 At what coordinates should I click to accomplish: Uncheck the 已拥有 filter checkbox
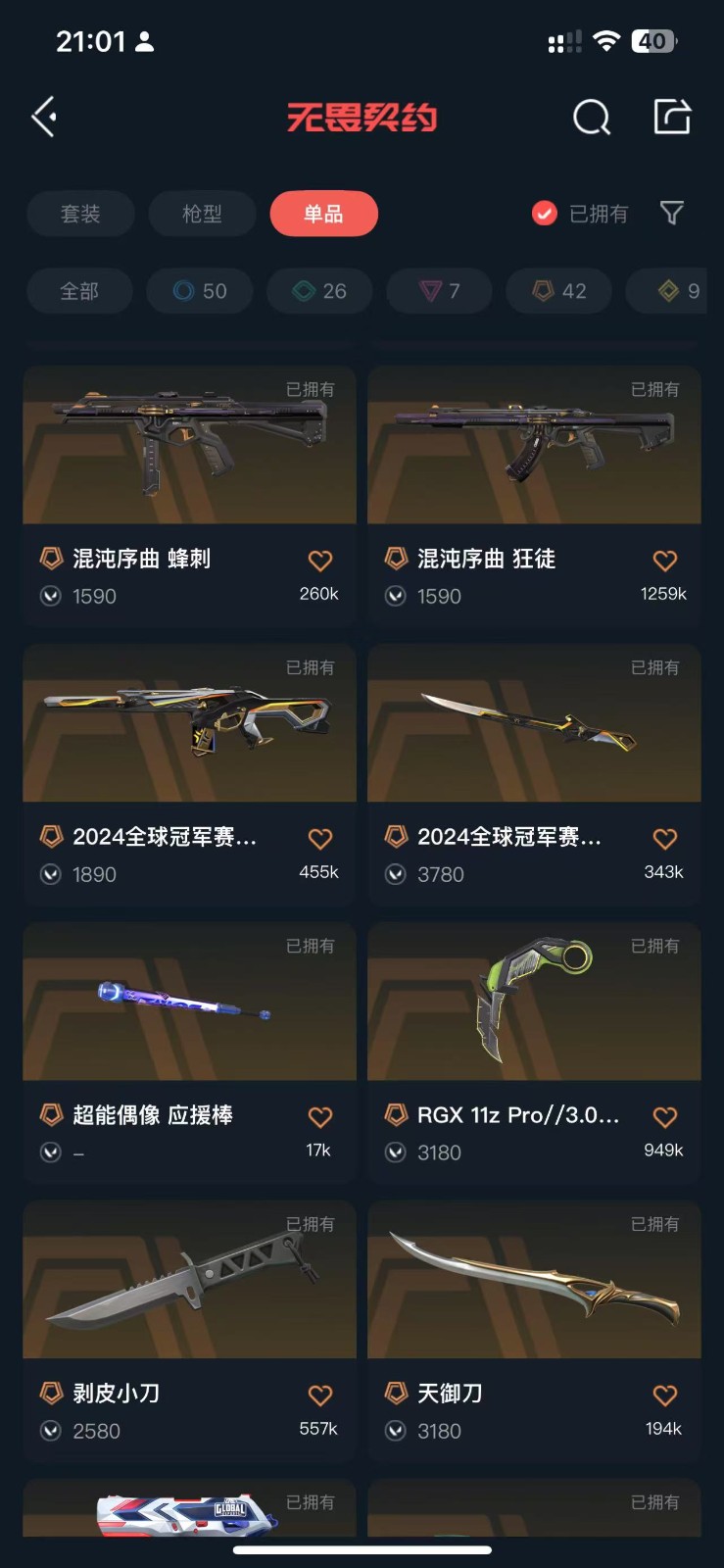point(545,213)
